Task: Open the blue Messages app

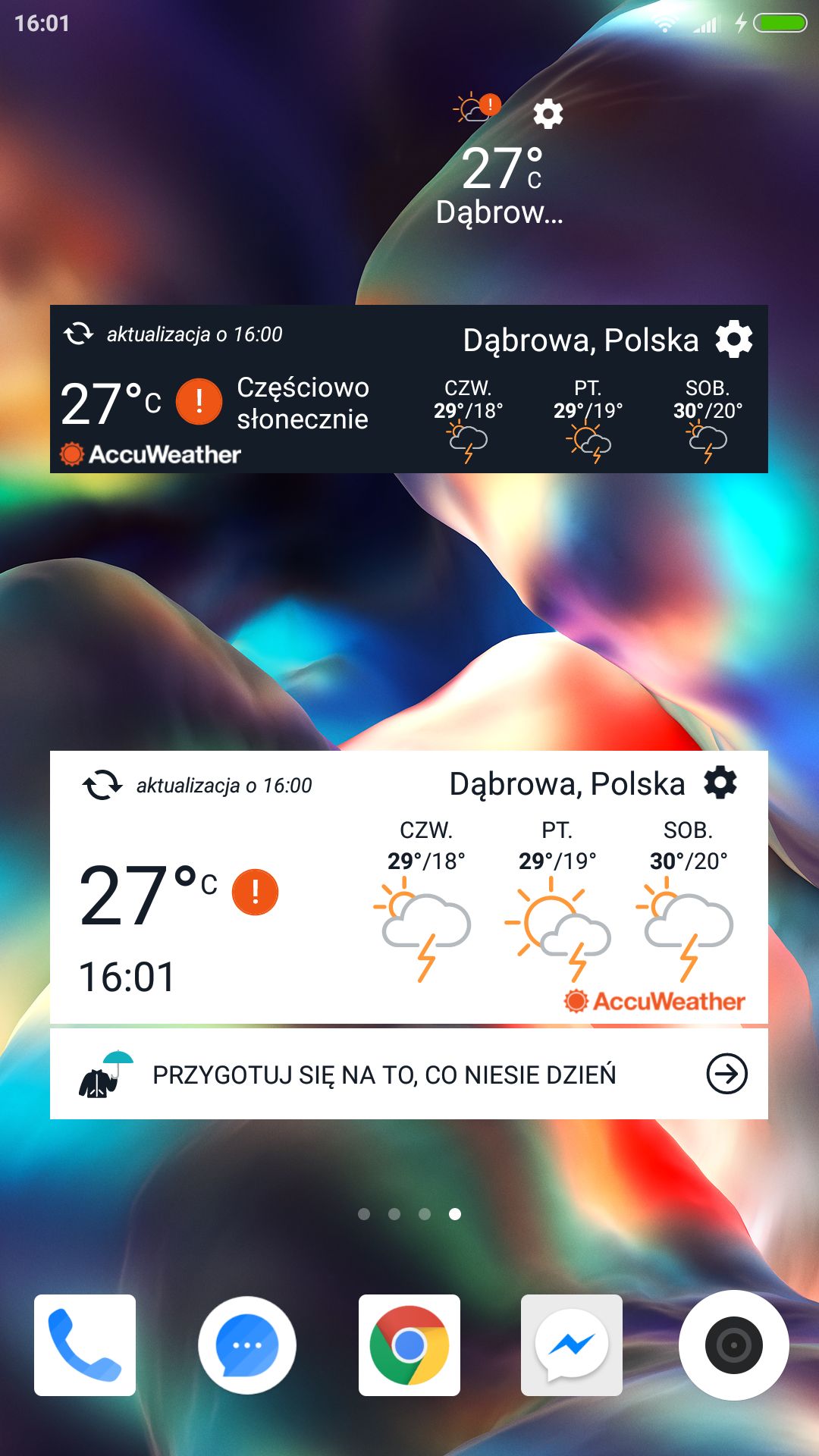Action: coord(247,1345)
